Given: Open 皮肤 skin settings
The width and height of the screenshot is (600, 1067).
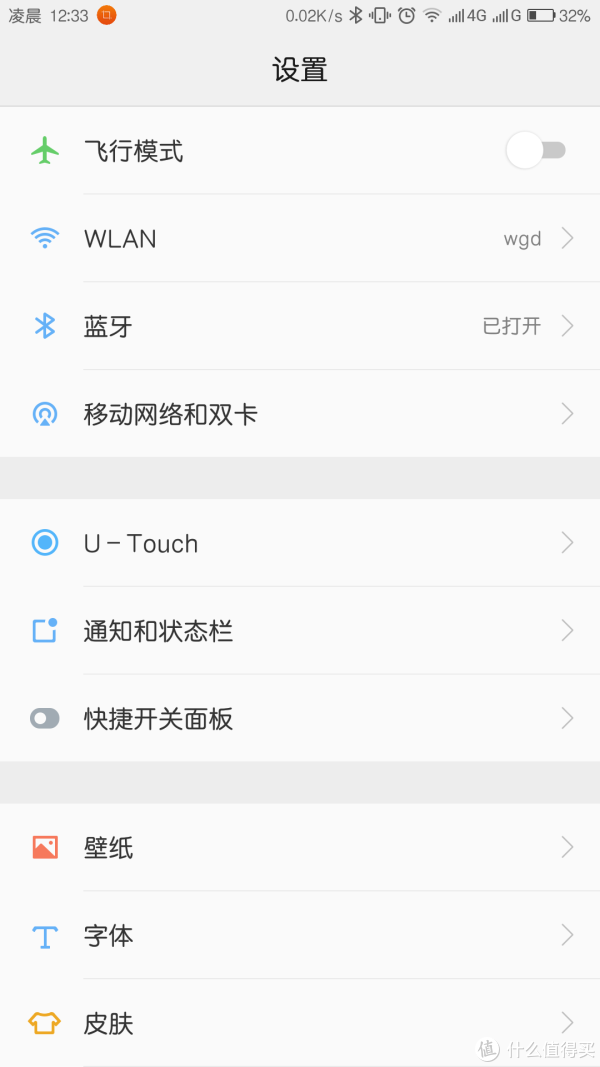Looking at the screenshot, I should (300, 1023).
